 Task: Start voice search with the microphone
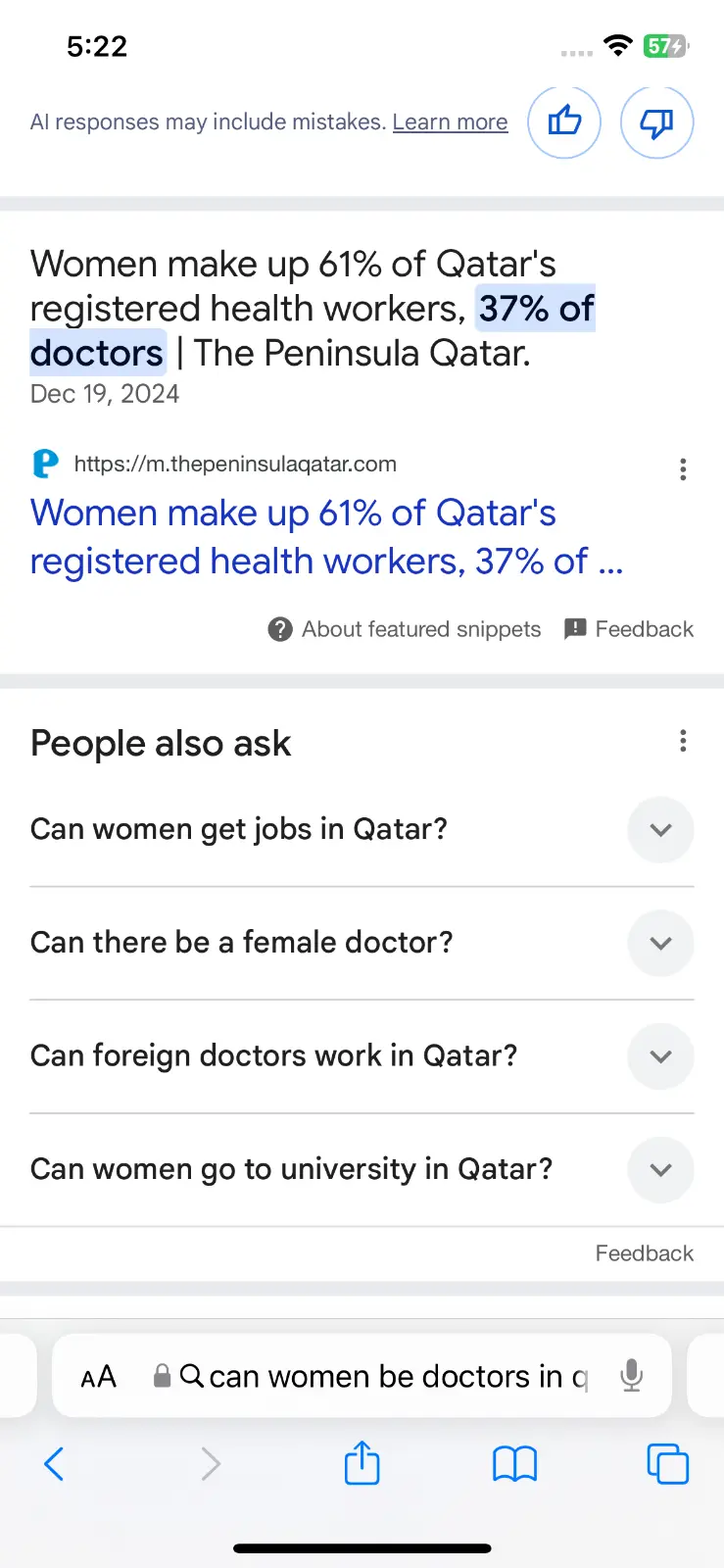pyautogui.click(x=632, y=1376)
